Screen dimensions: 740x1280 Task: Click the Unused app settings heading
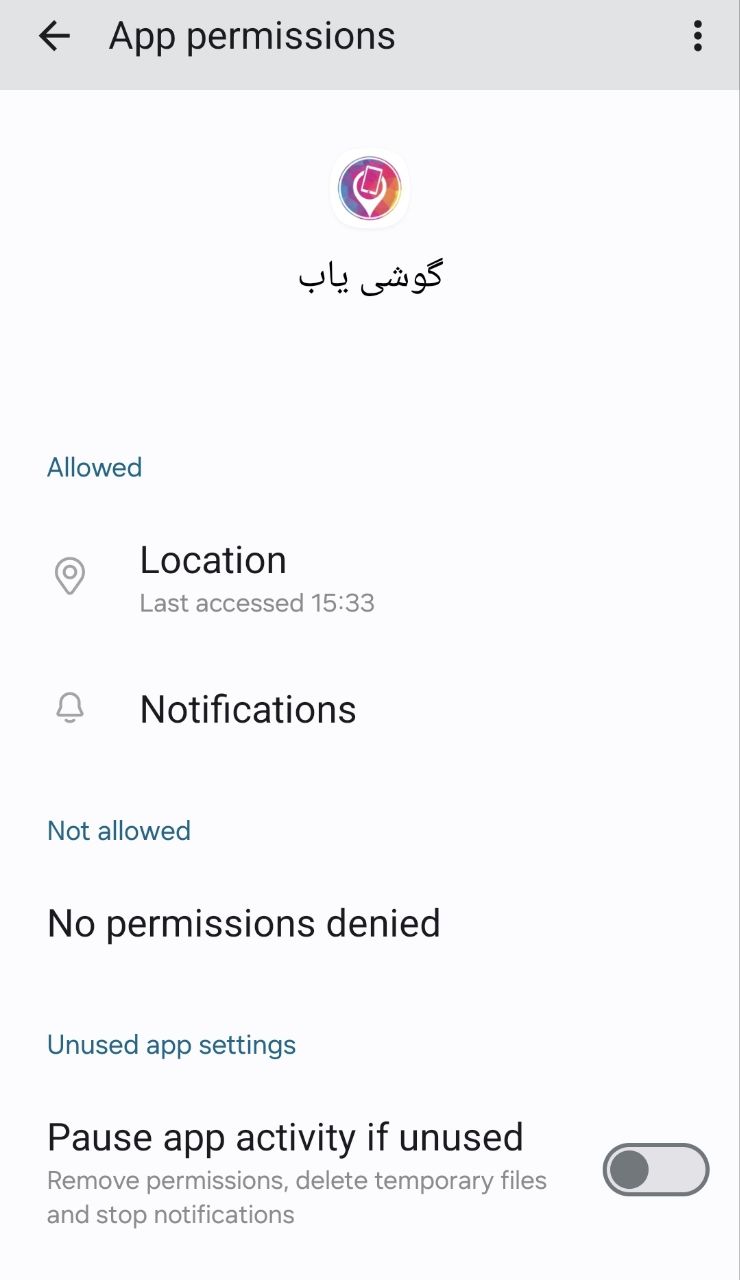(171, 1044)
